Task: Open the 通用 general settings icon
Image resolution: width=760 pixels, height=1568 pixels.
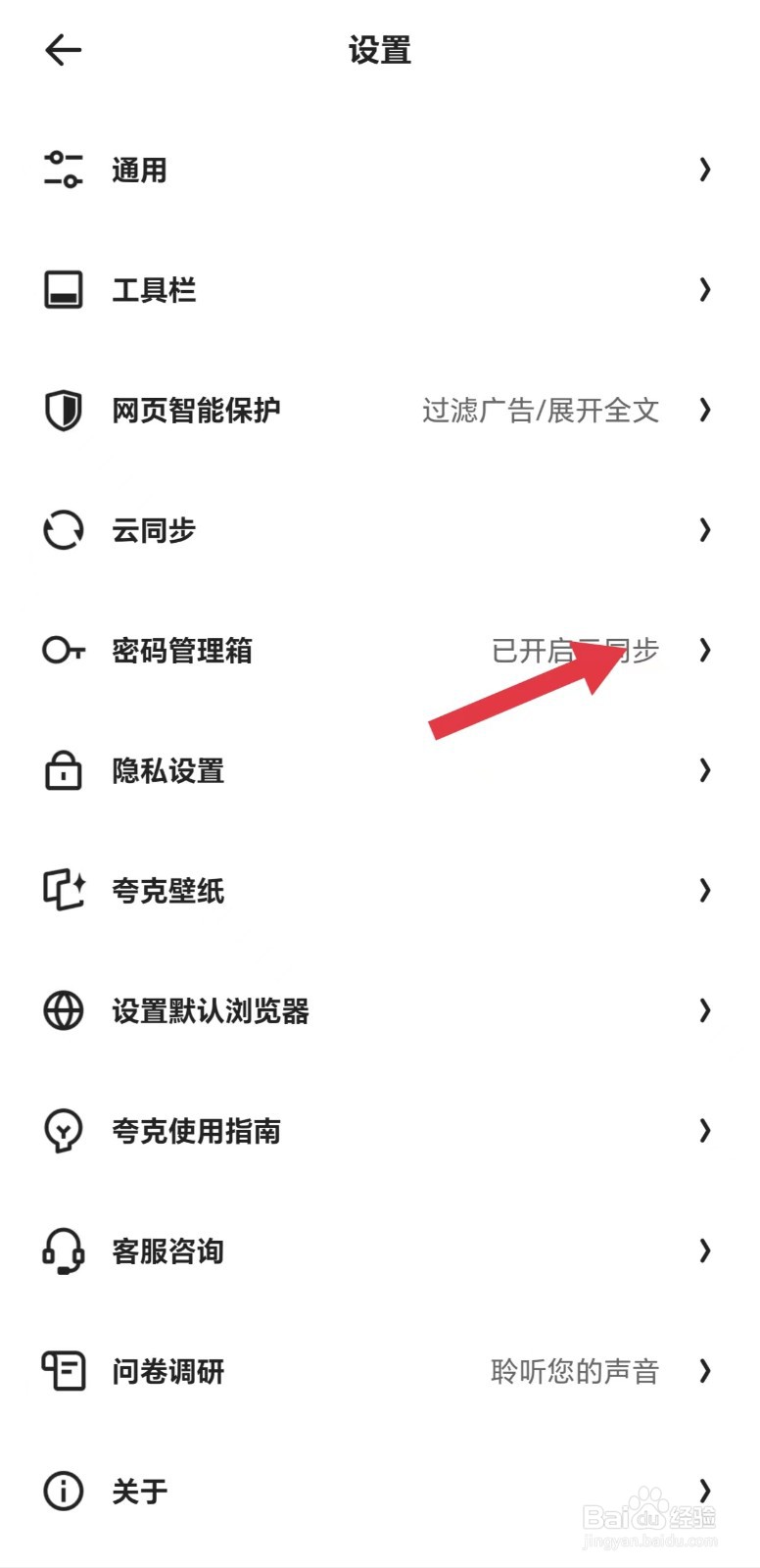Action: pos(63,169)
